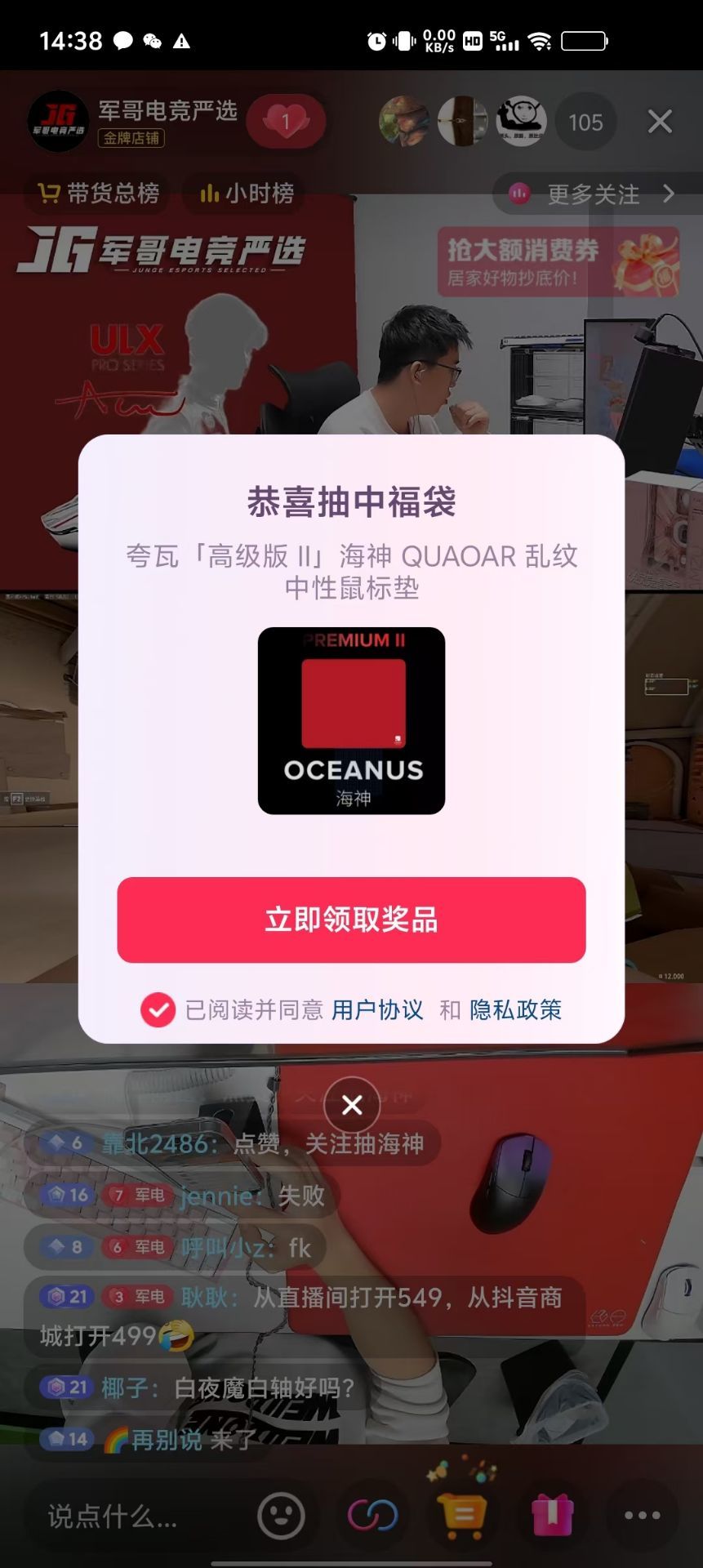Open 军哥电竞严选 streamer profile
The width and height of the screenshot is (703, 1568).
59,122
